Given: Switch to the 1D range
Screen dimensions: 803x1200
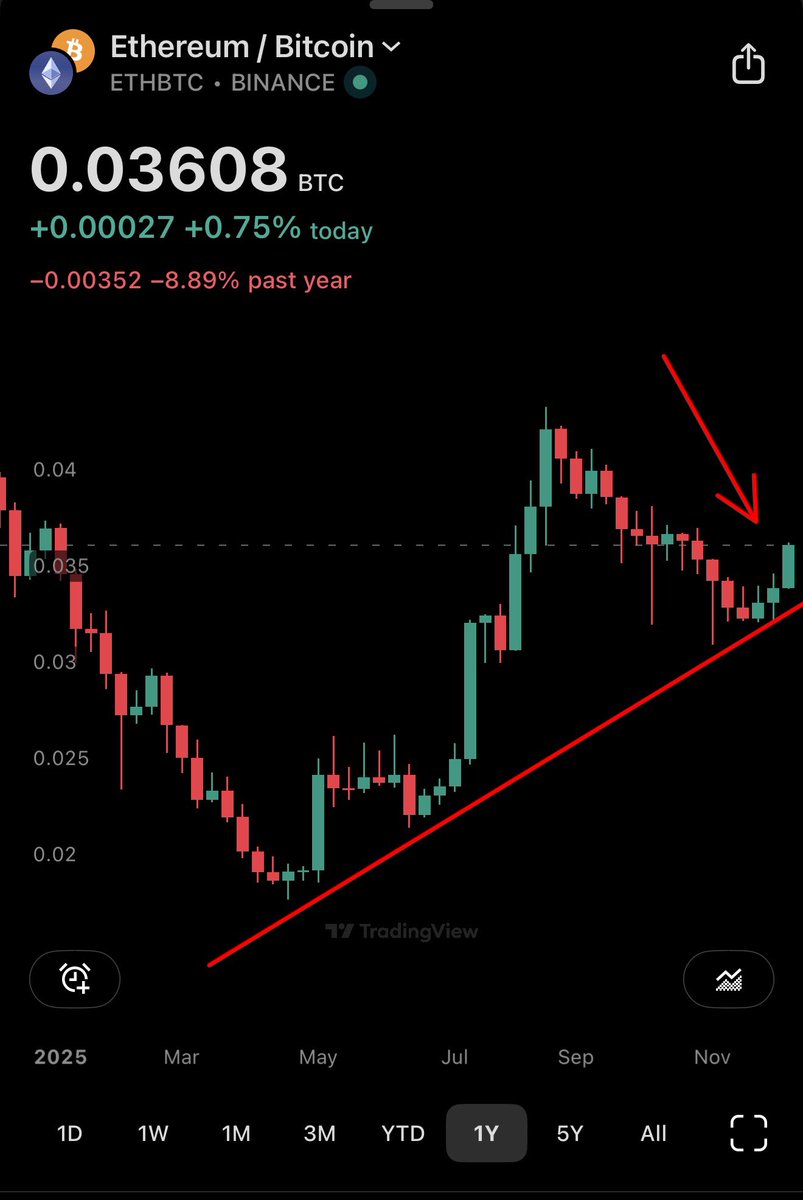Looking at the screenshot, I should (69, 1133).
